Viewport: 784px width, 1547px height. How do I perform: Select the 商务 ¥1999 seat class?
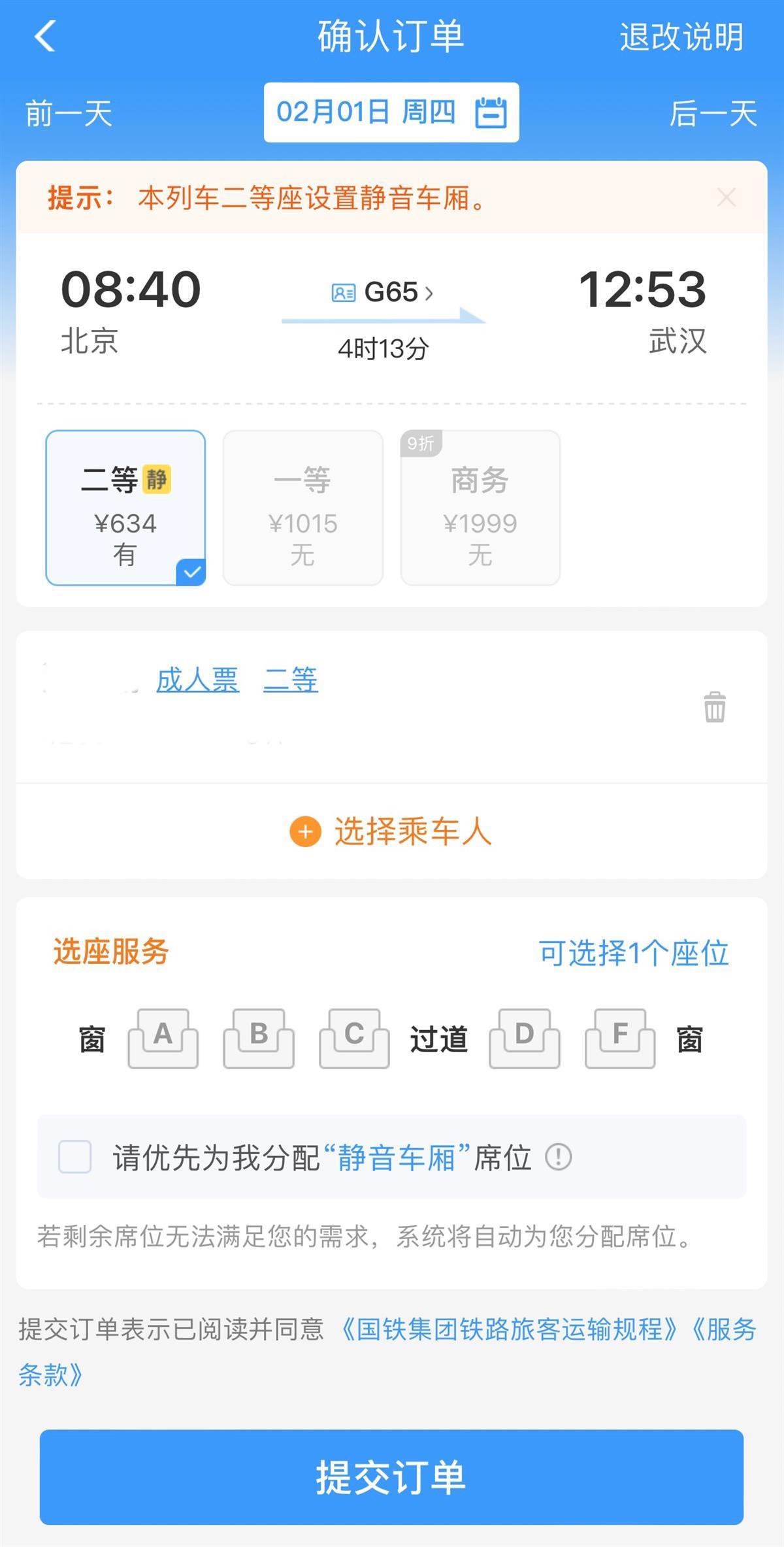[x=480, y=508]
